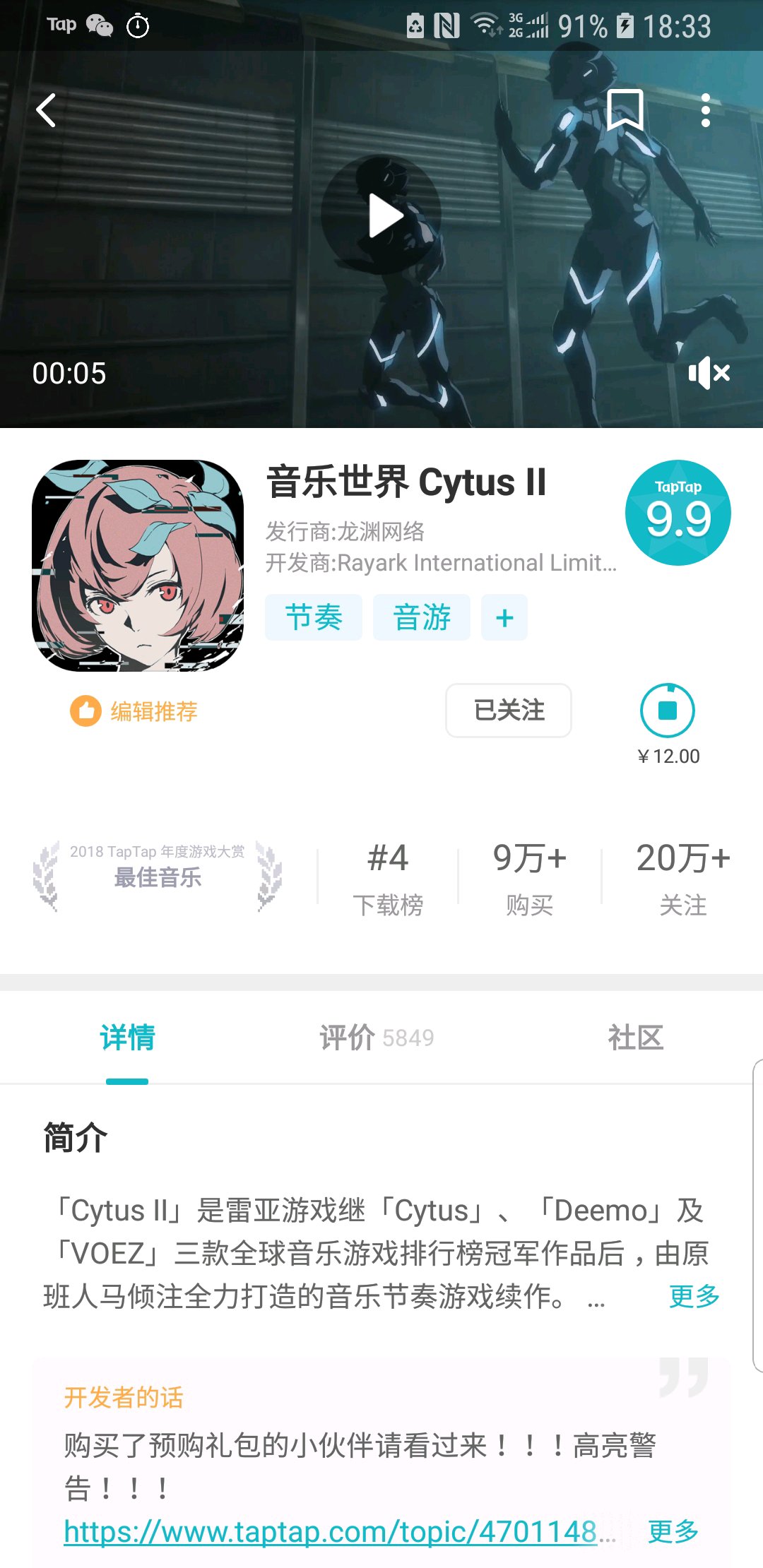The image size is (763, 1568).
Task: Open the 最佳音乐 award badge
Action: pos(158,876)
